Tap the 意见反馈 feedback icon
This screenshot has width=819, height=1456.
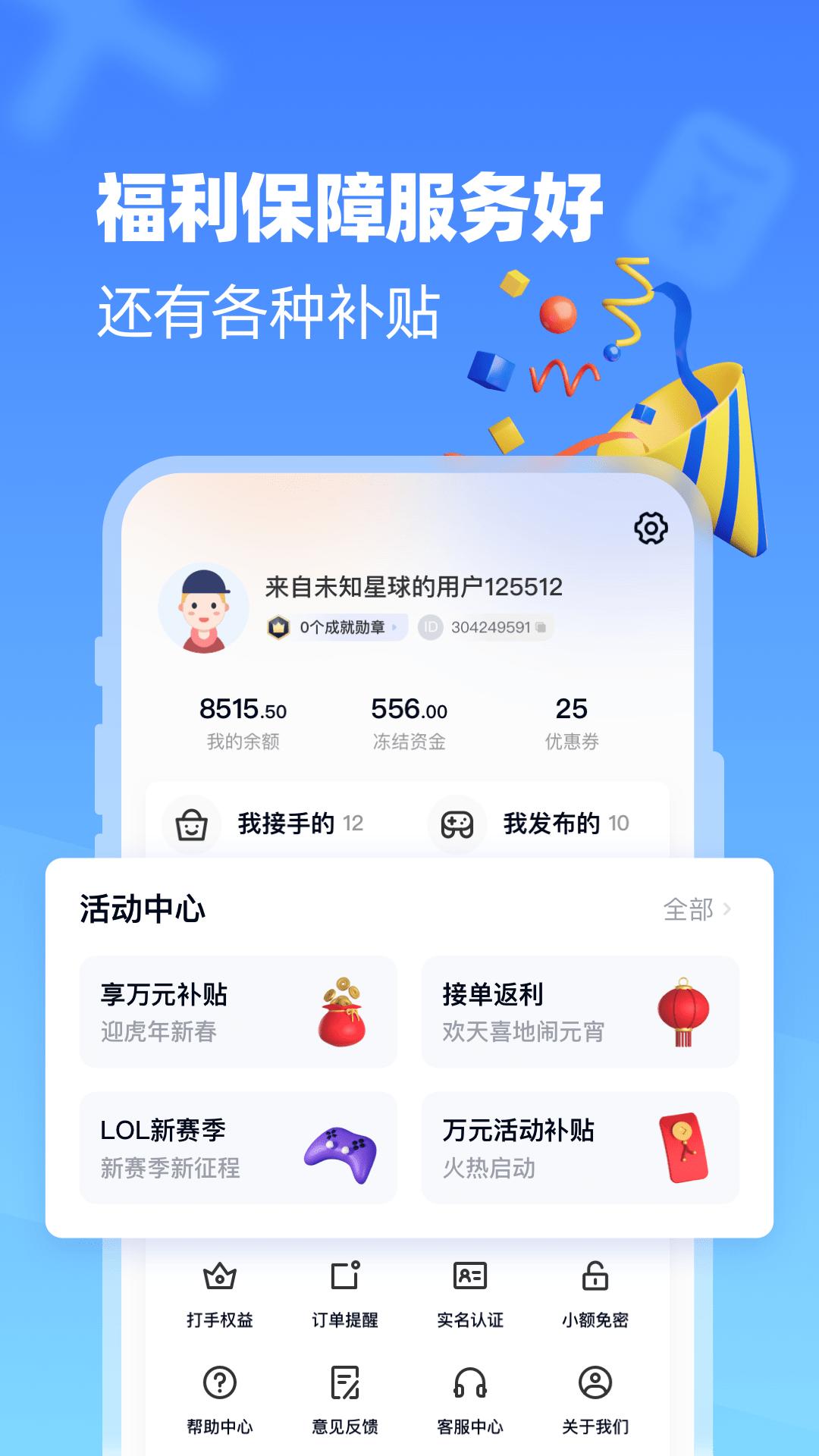344,1394
